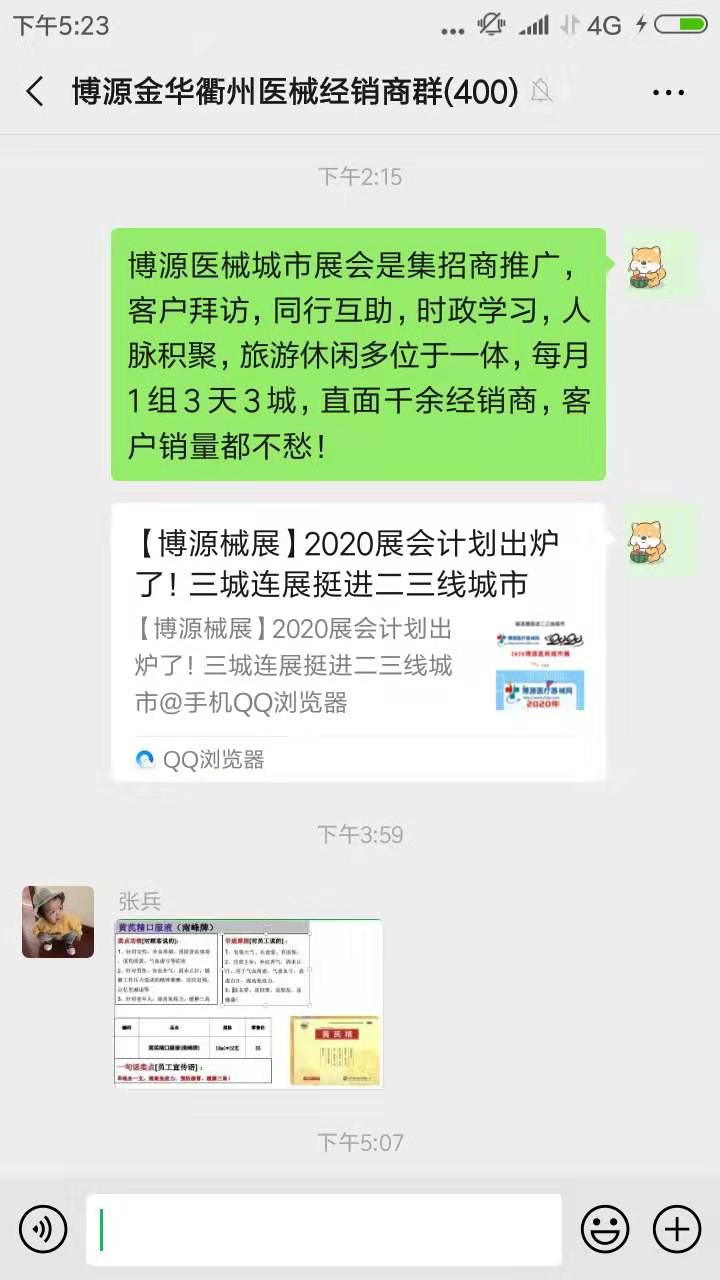Focus the message text field
The width and height of the screenshot is (720, 1280).
324,1229
